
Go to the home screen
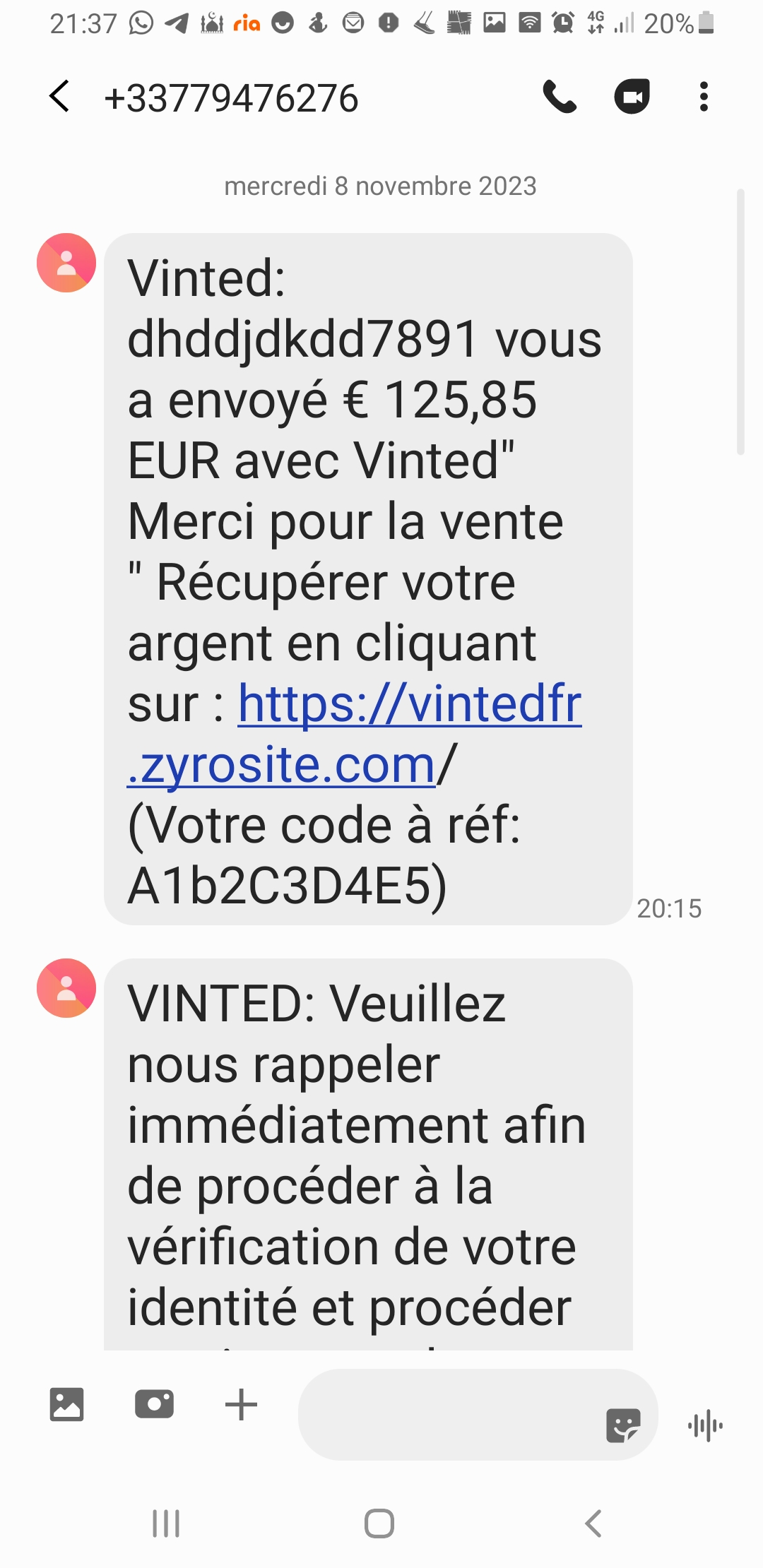point(379,1524)
